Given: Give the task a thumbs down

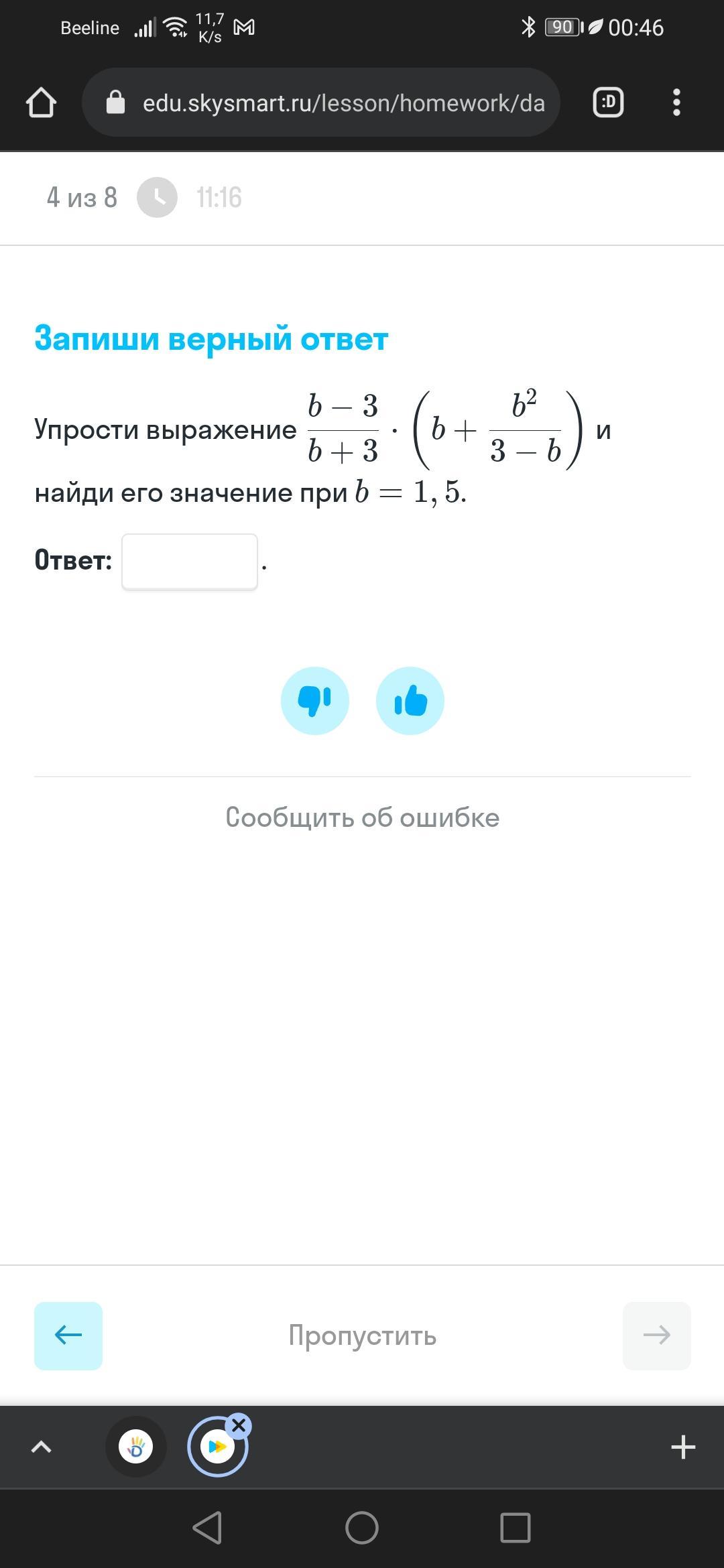Looking at the screenshot, I should coord(315,701).
